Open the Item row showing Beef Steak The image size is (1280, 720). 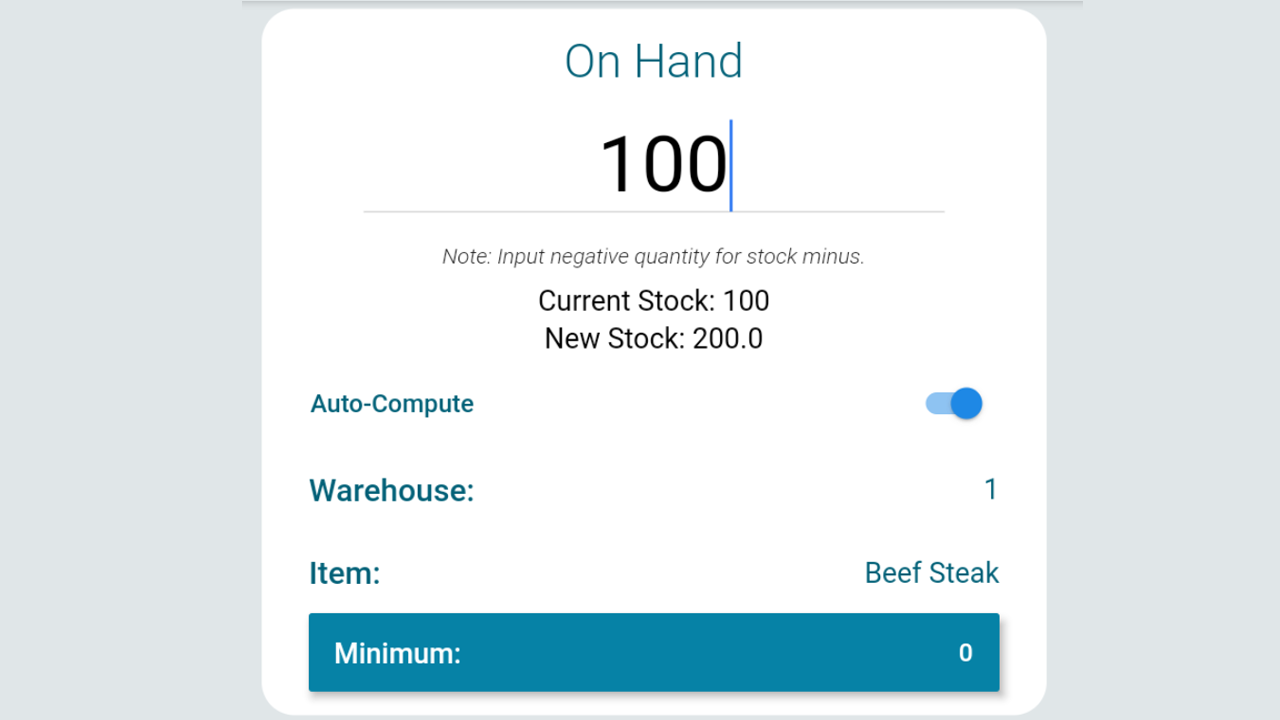tap(654, 573)
